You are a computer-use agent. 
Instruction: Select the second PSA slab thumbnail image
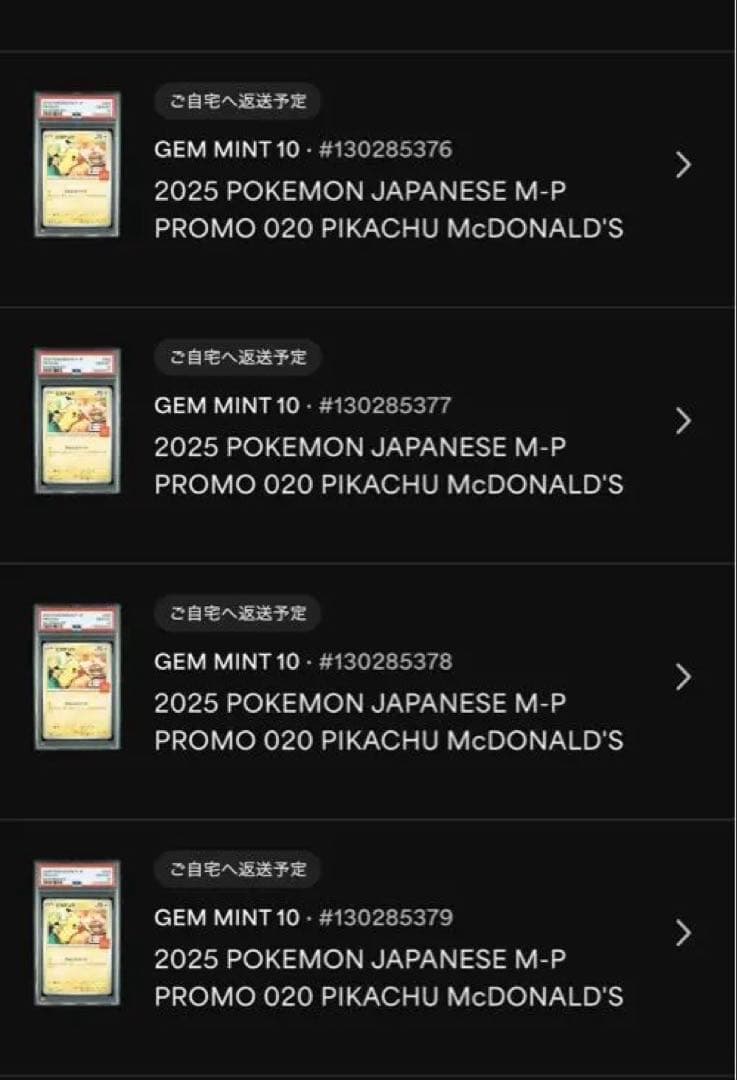76,421
